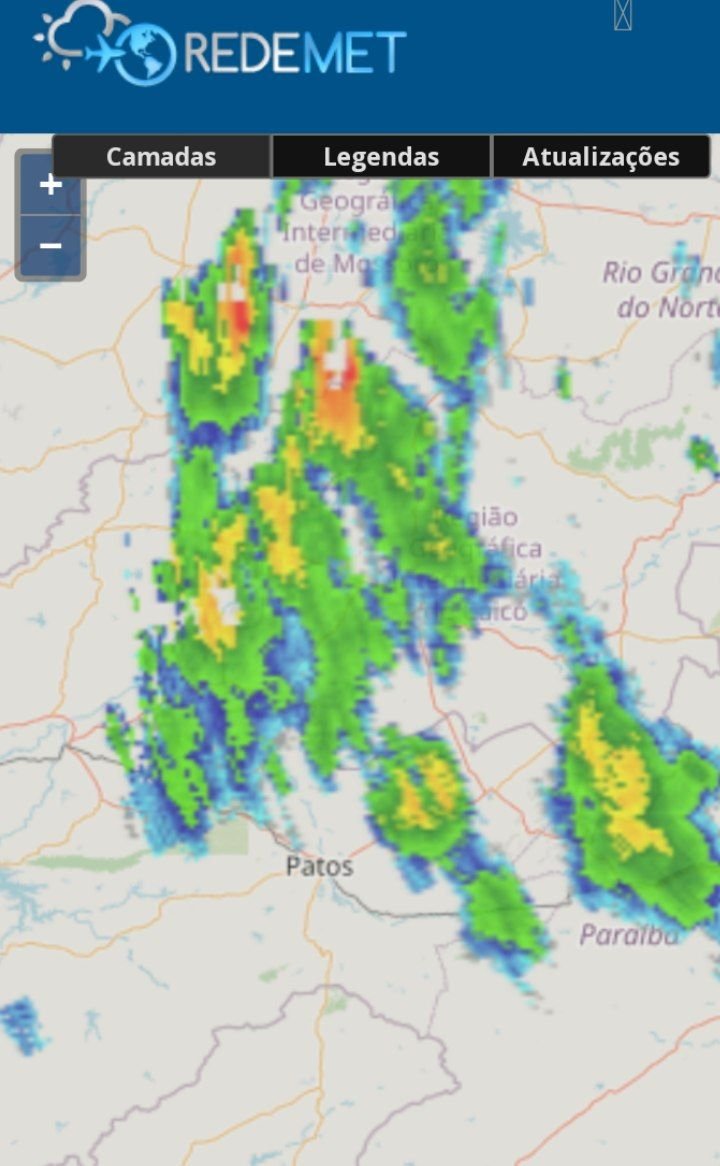Image resolution: width=720 pixels, height=1166 pixels.
Task: Zoom out of the radar map
Action: [x=51, y=246]
